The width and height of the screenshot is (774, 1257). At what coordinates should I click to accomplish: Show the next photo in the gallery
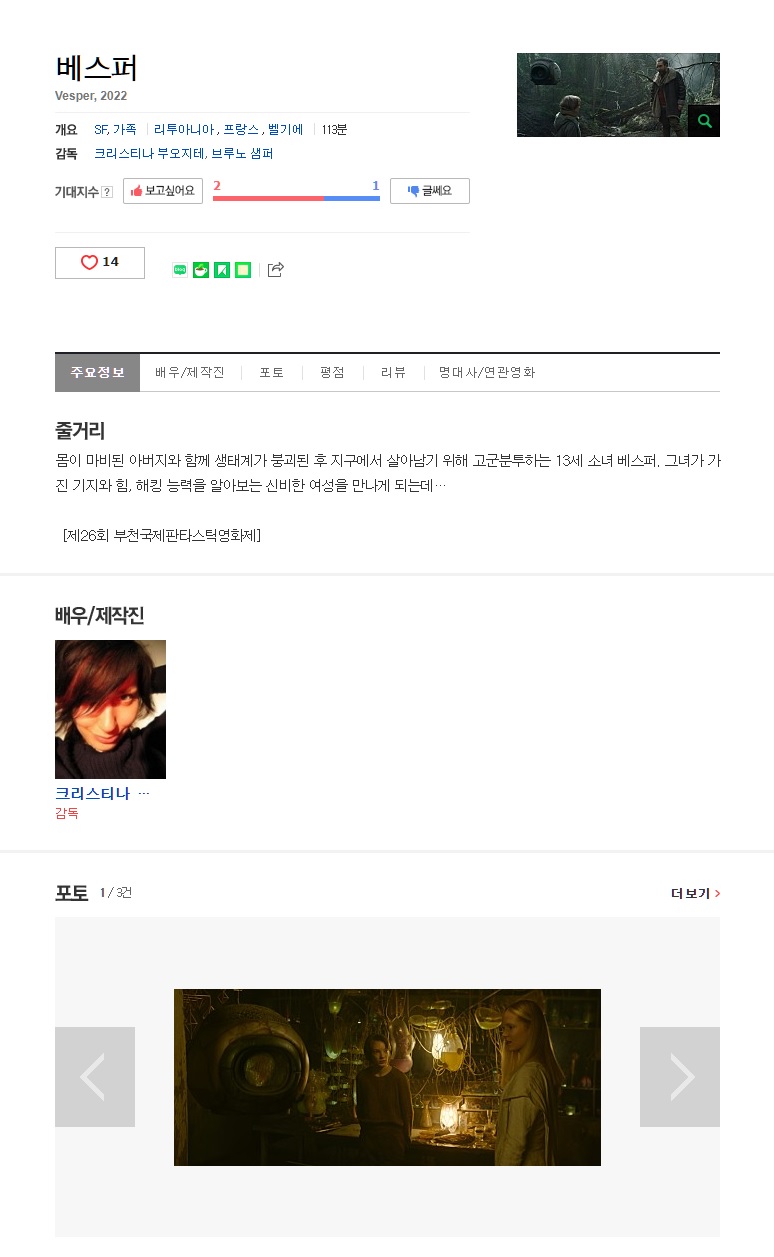(x=680, y=1077)
